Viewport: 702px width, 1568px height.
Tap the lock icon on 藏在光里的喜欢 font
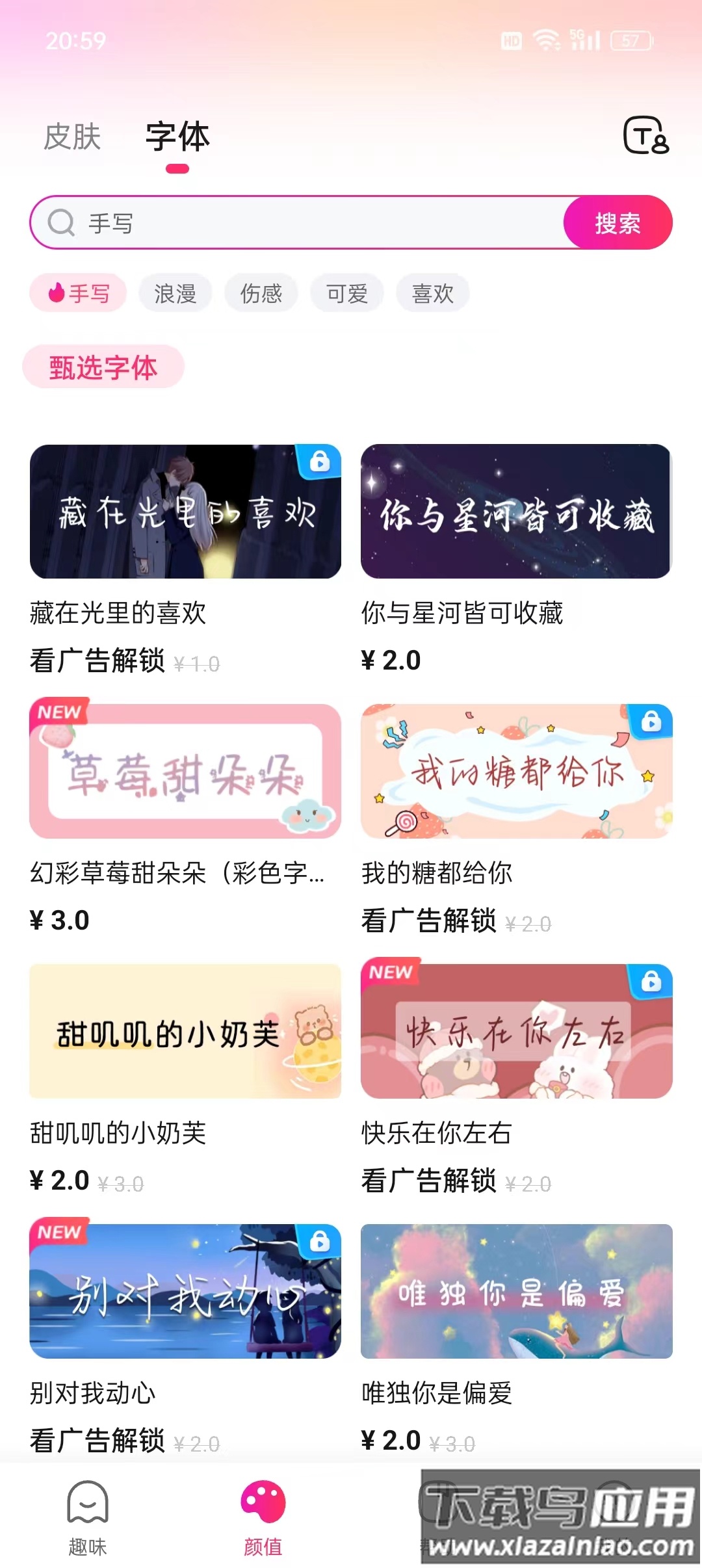pos(320,463)
